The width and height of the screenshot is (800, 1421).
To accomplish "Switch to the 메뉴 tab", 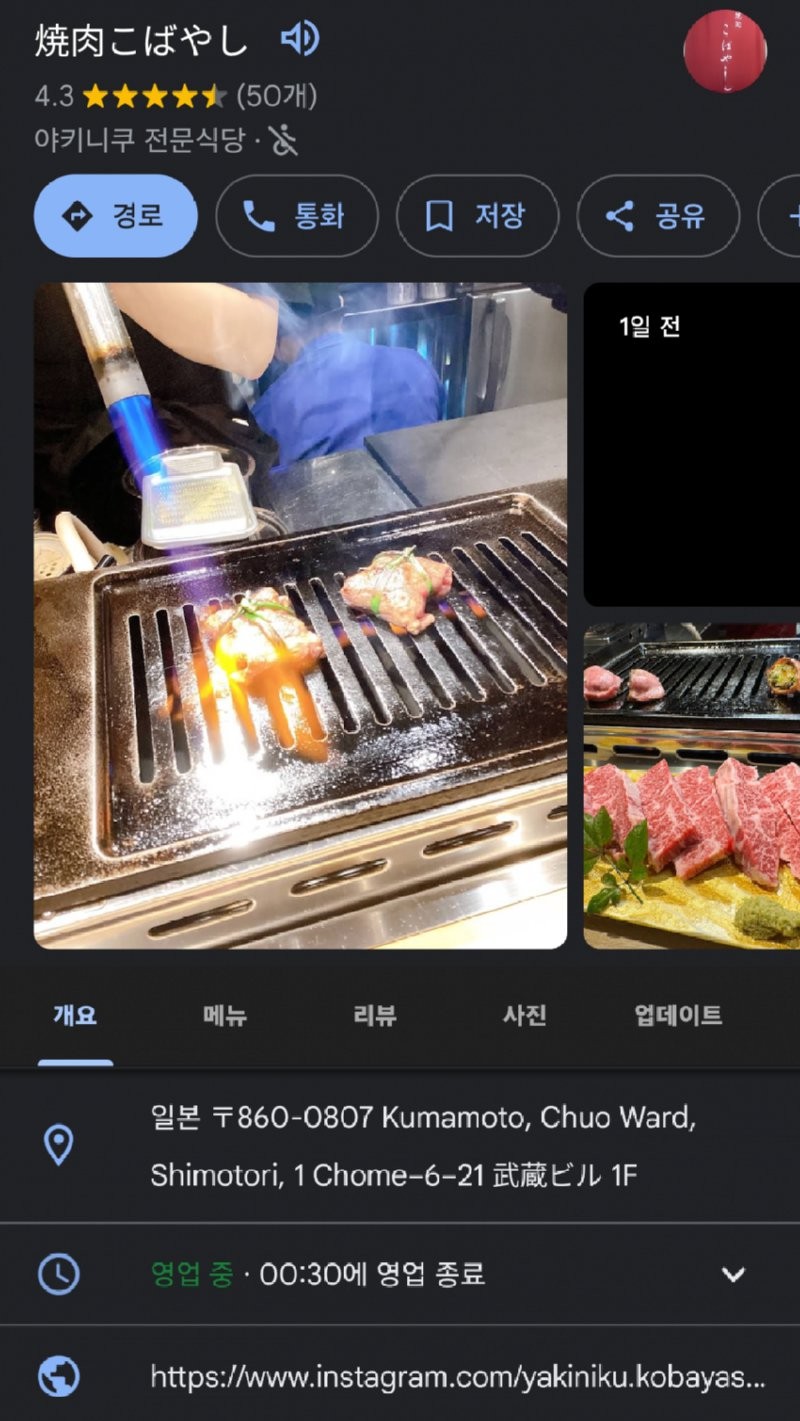I will 225,1016.
